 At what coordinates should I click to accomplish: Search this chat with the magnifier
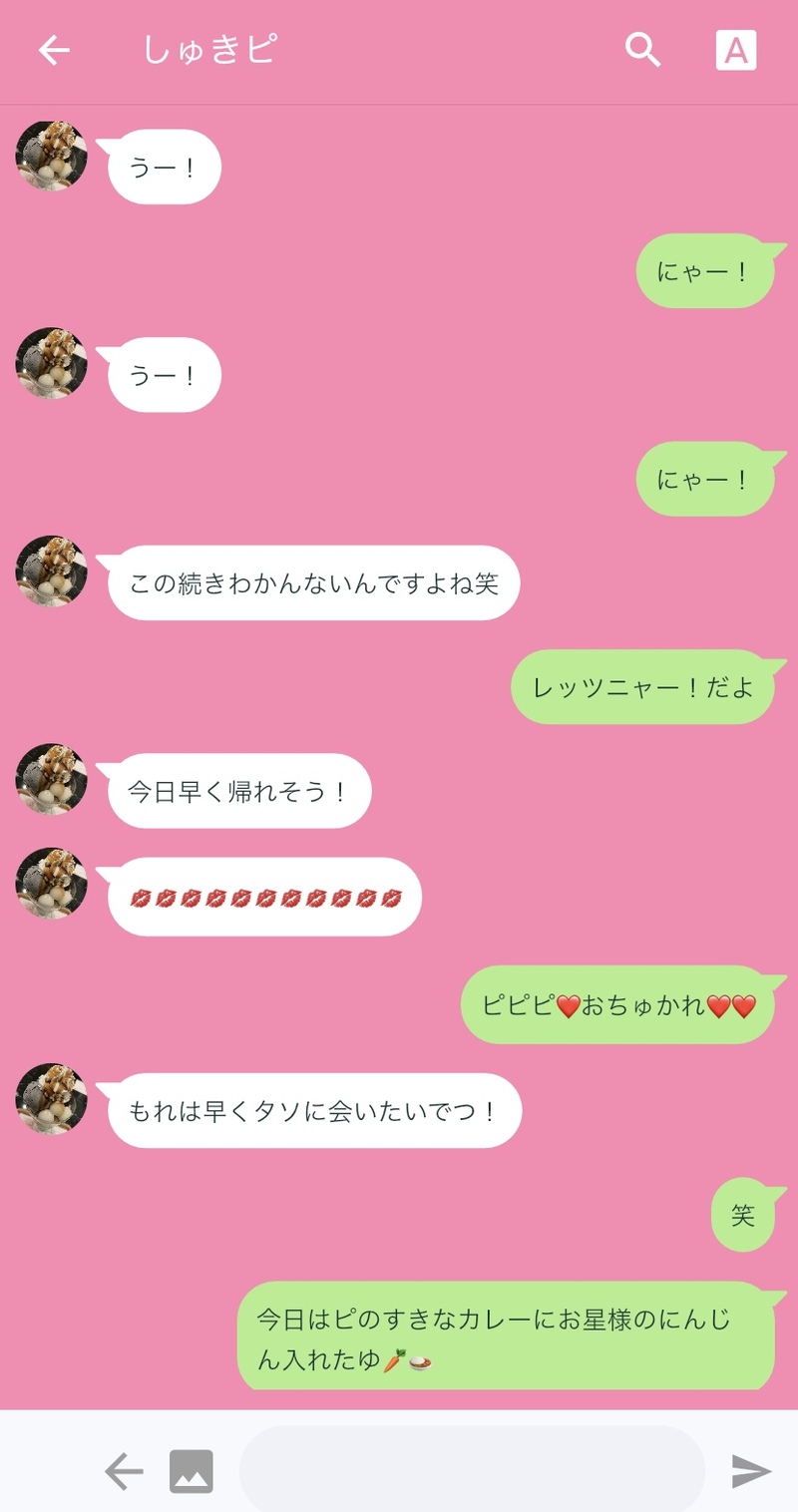point(643,50)
